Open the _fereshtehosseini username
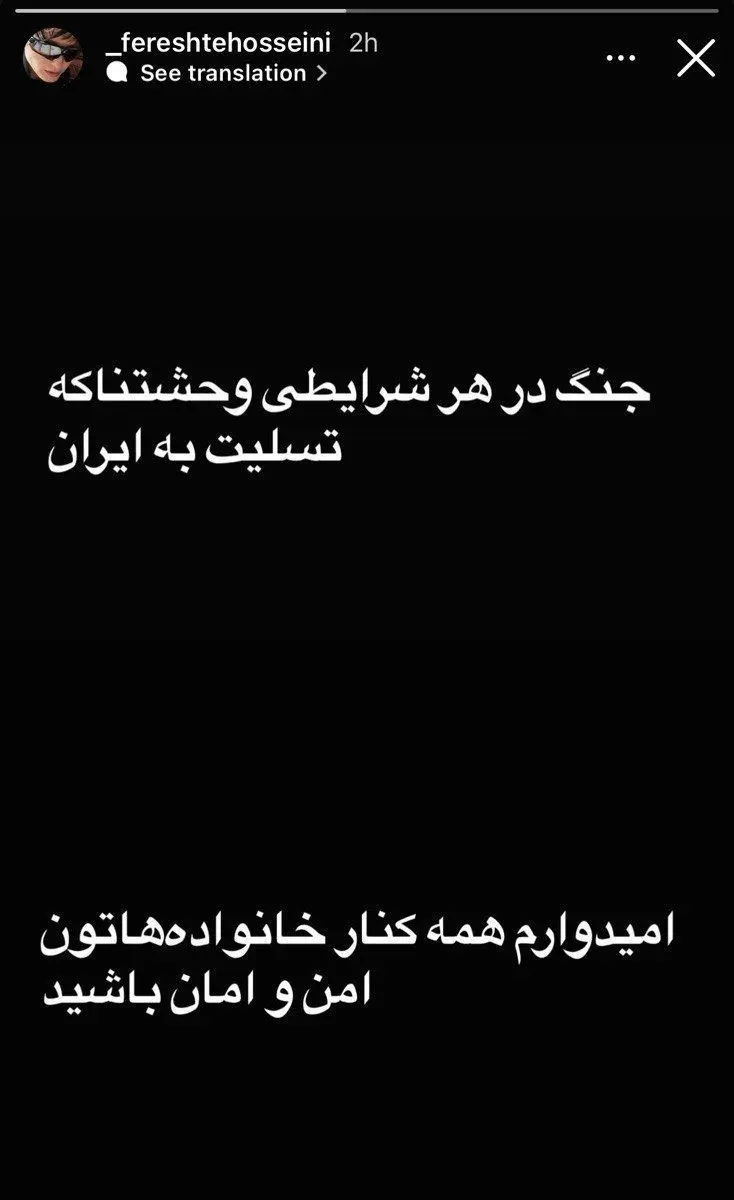The width and height of the screenshot is (734, 1200). coord(219,42)
